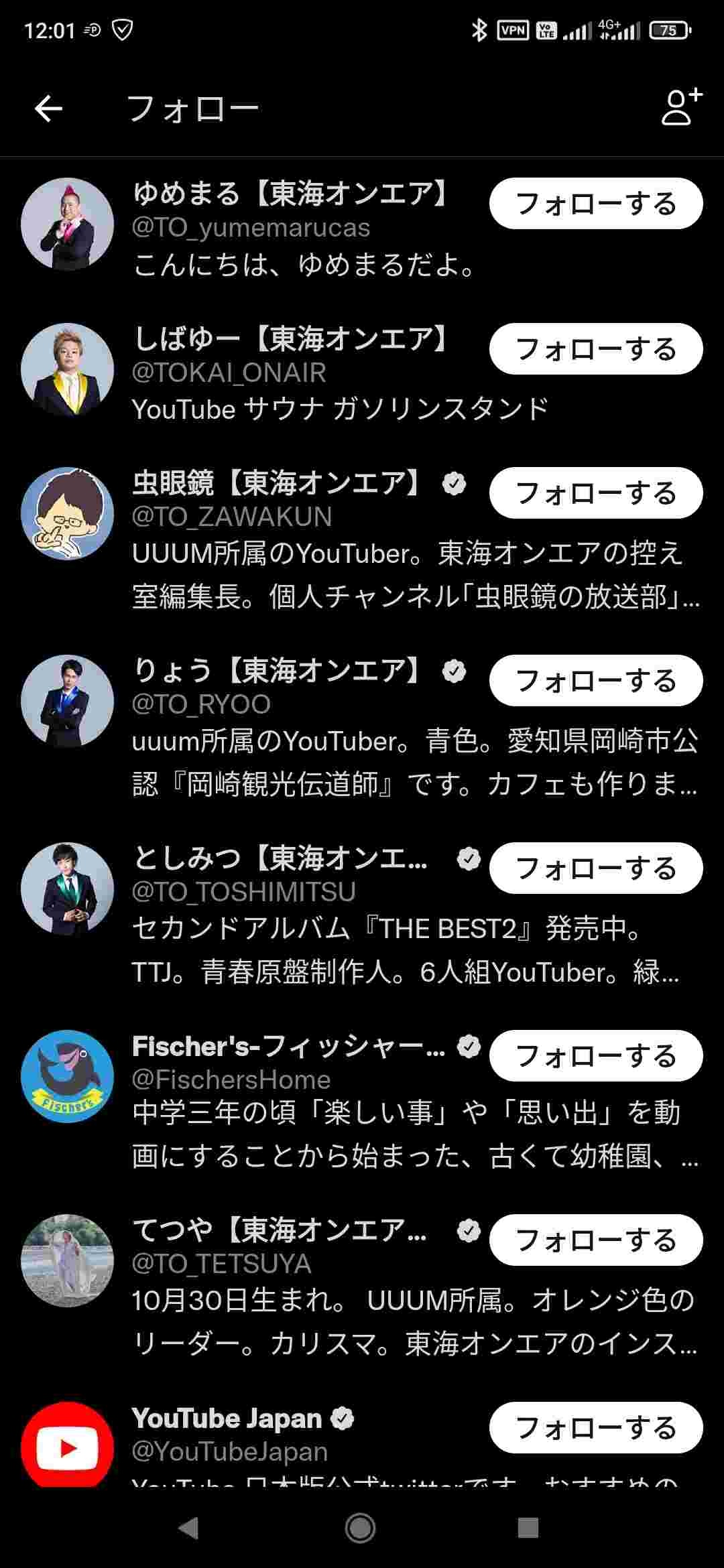Follow ゆめまる【東海オンエア】
The height and width of the screenshot is (1568, 724).
tap(595, 204)
